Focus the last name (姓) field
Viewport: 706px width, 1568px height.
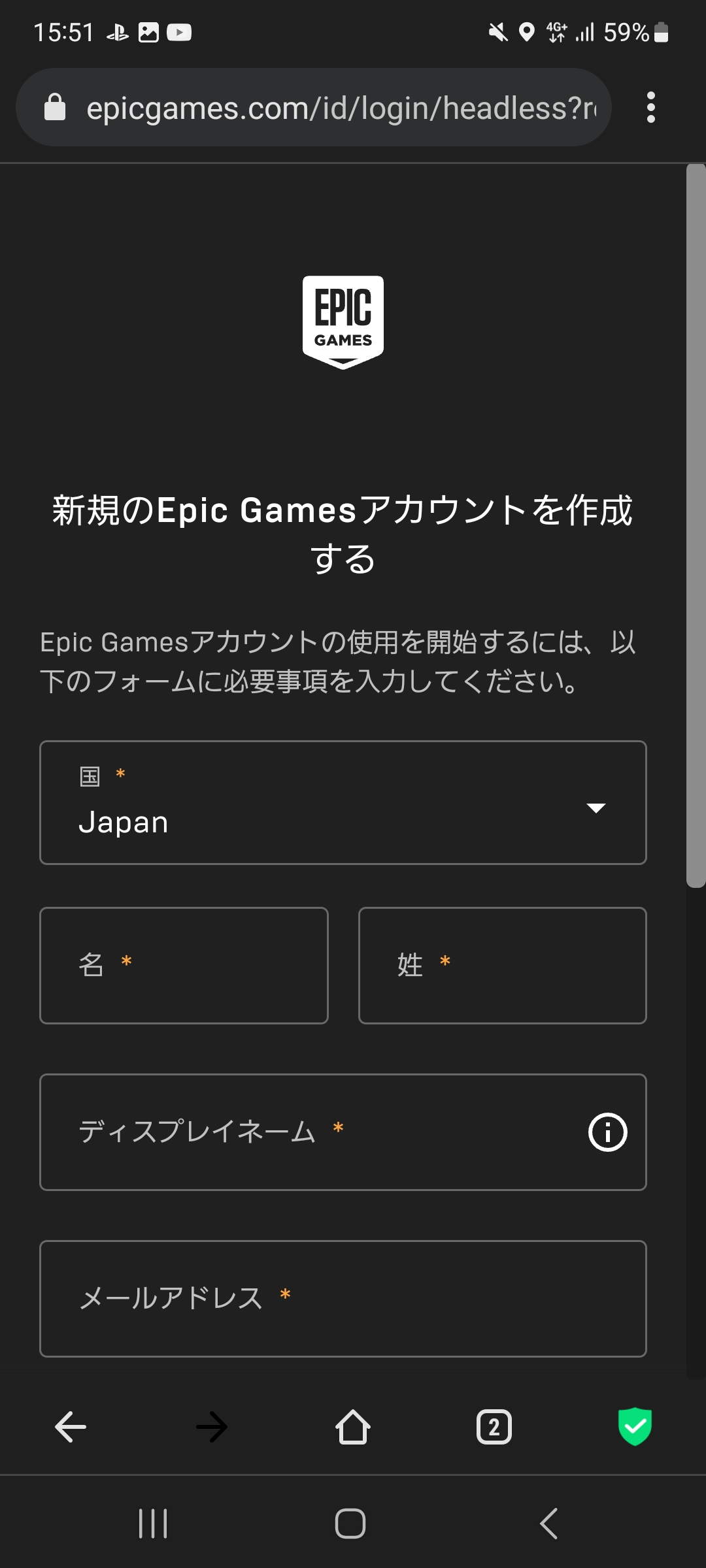(503, 966)
